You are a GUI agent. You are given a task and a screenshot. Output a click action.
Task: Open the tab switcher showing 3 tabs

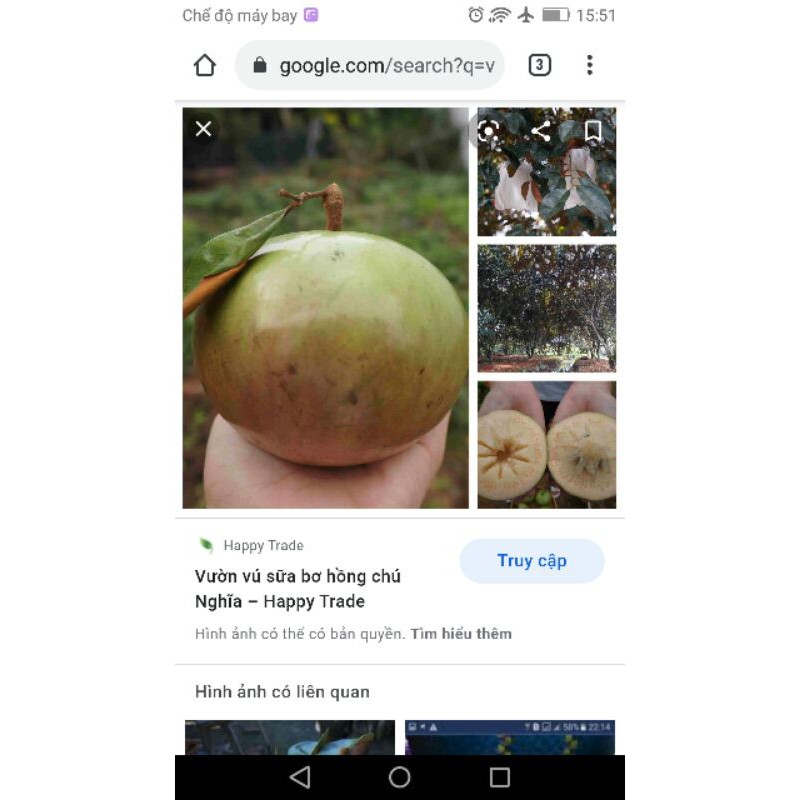pos(539,66)
